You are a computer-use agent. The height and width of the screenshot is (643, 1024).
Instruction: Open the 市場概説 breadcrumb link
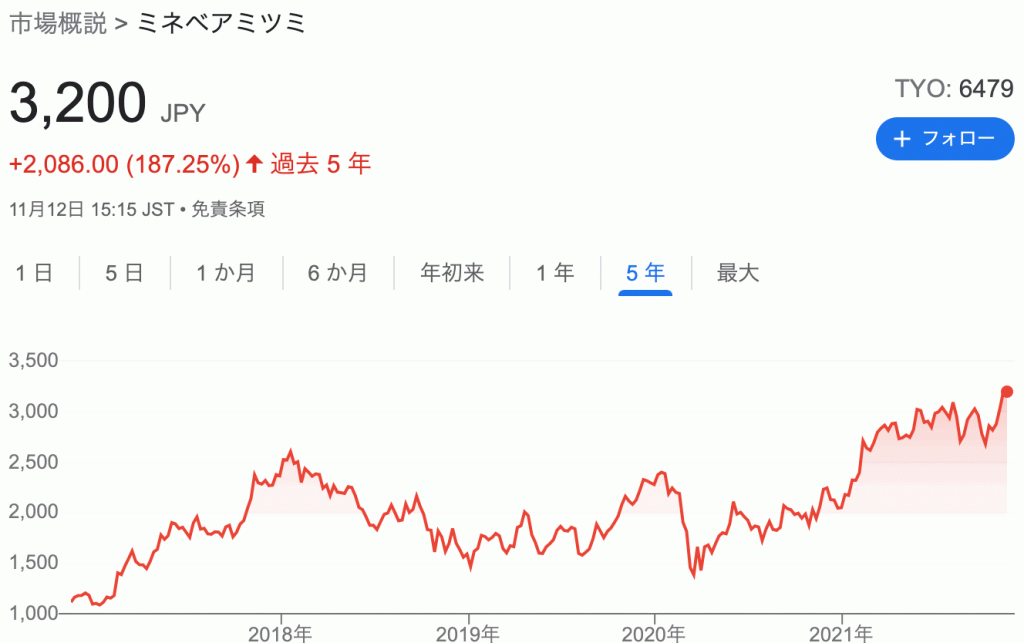(x=56, y=24)
